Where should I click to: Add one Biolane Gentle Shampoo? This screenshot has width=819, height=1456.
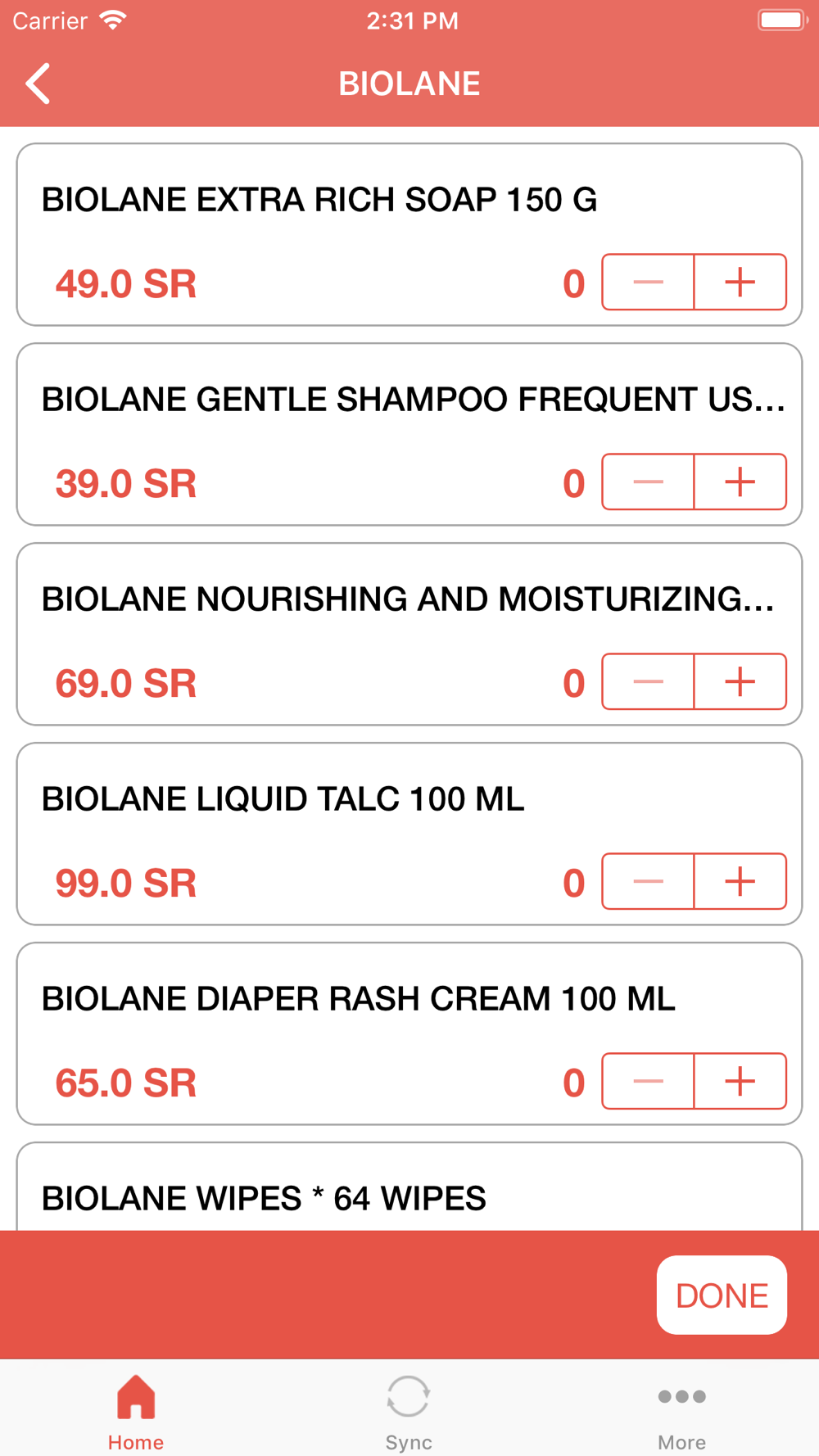click(x=740, y=482)
